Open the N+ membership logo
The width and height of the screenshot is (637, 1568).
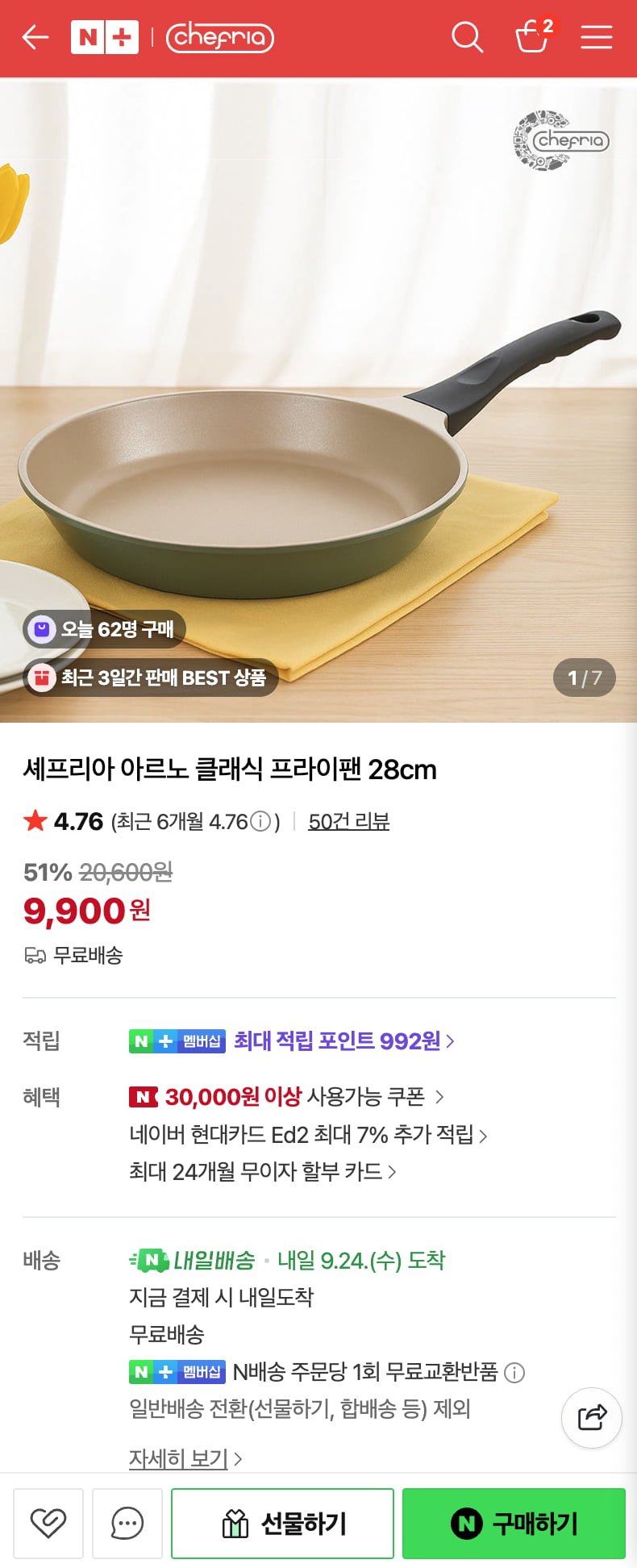click(105, 37)
